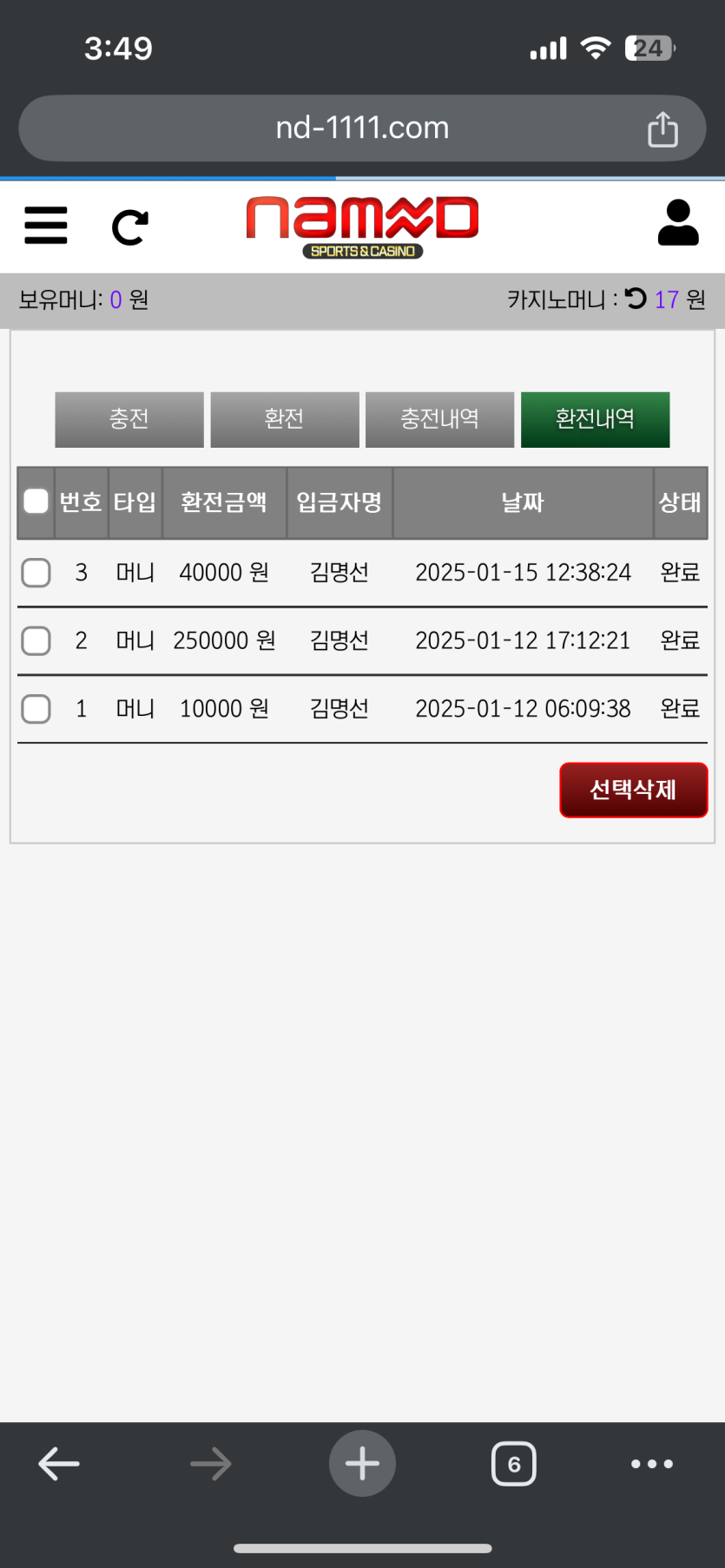This screenshot has height=1568, width=725.
Task: Open the user profile icon
Action: (678, 224)
